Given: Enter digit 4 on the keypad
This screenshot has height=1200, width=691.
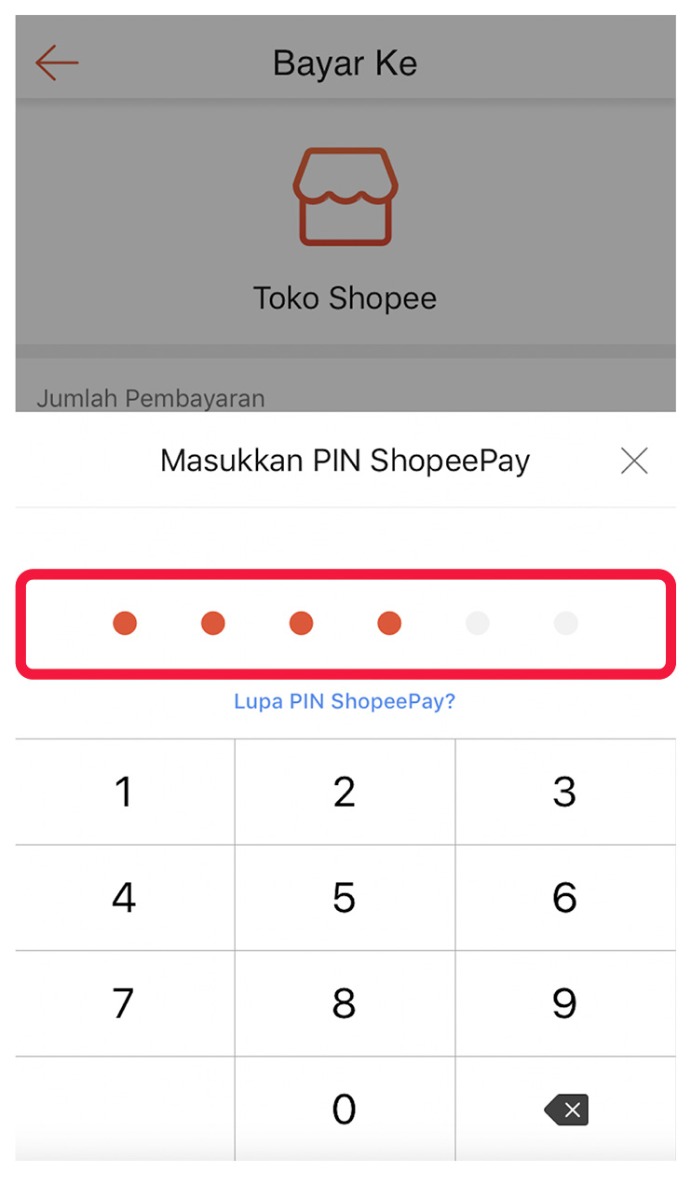Looking at the screenshot, I should click(124, 898).
